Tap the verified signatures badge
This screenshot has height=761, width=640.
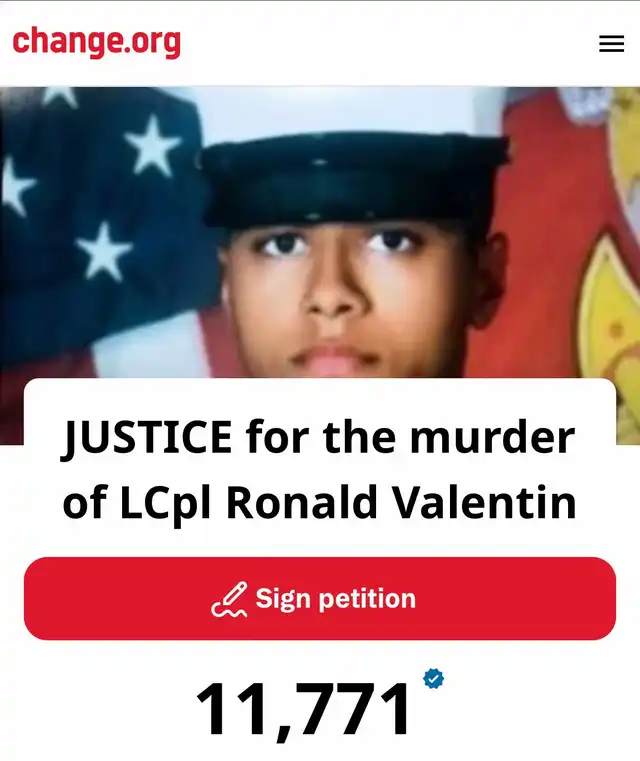pyautogui.click(x=433, y=679)
